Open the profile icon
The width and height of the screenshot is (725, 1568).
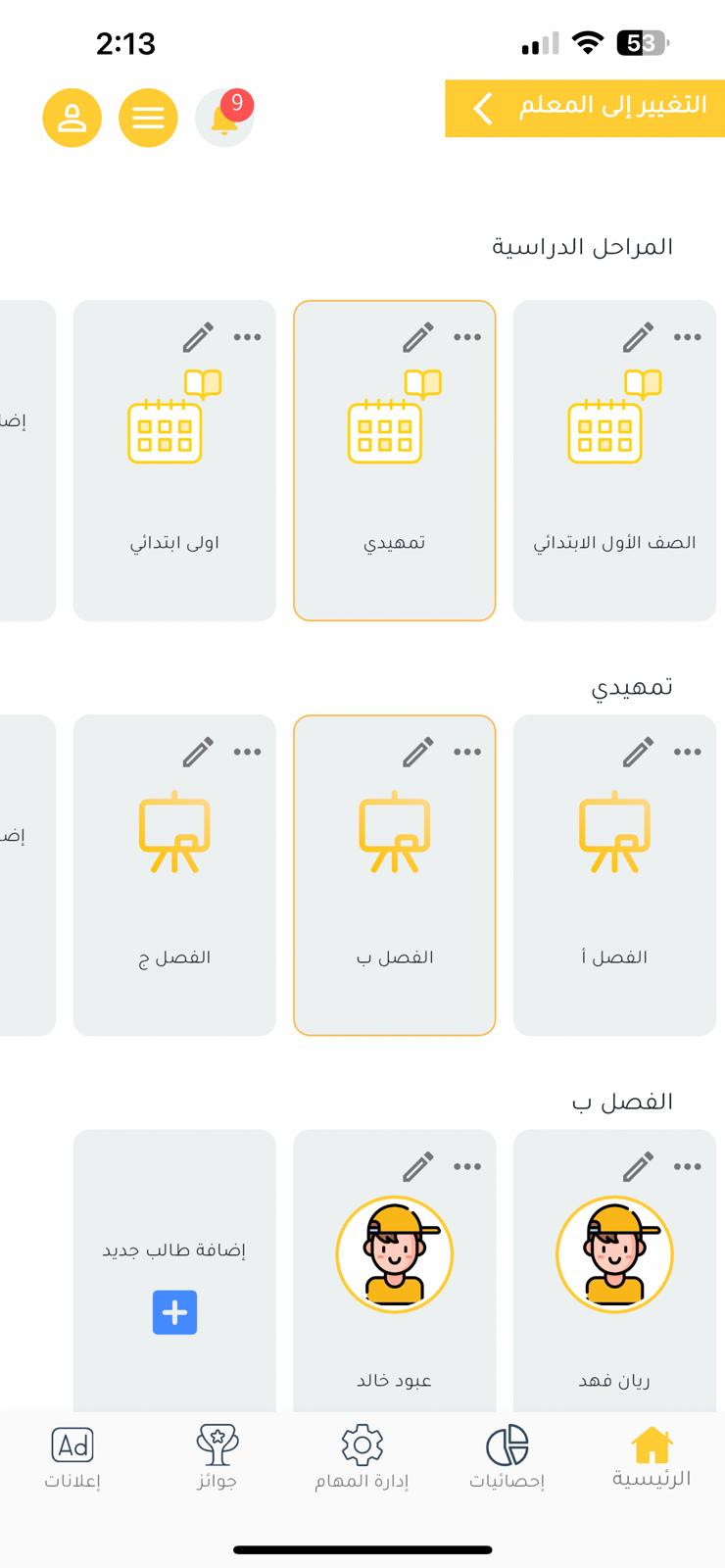click(x=72, y=119)
